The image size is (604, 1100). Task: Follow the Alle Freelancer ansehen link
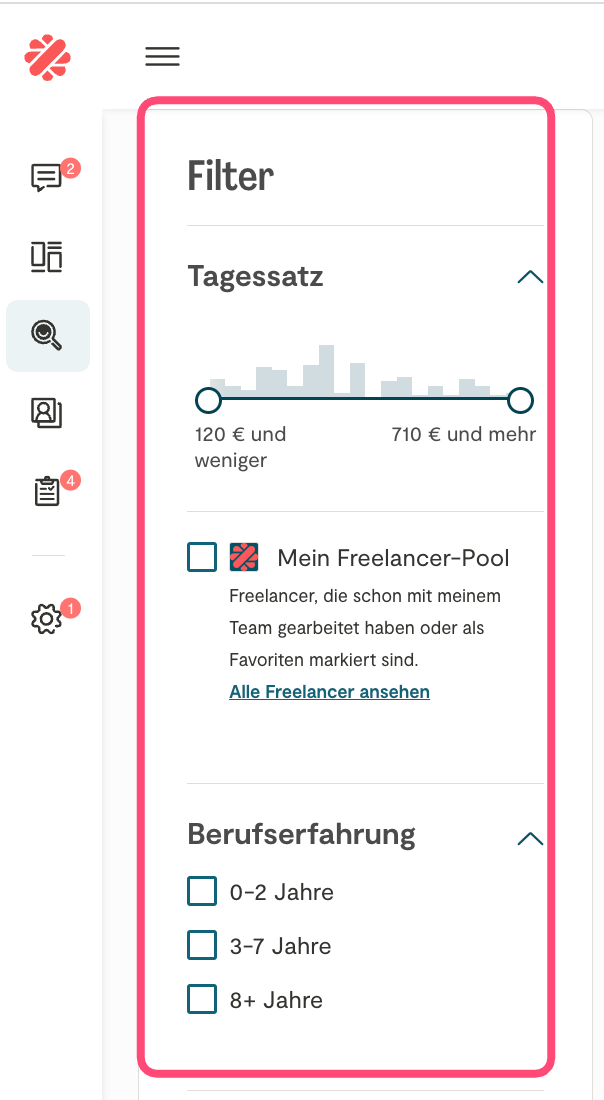pos(329,692)
